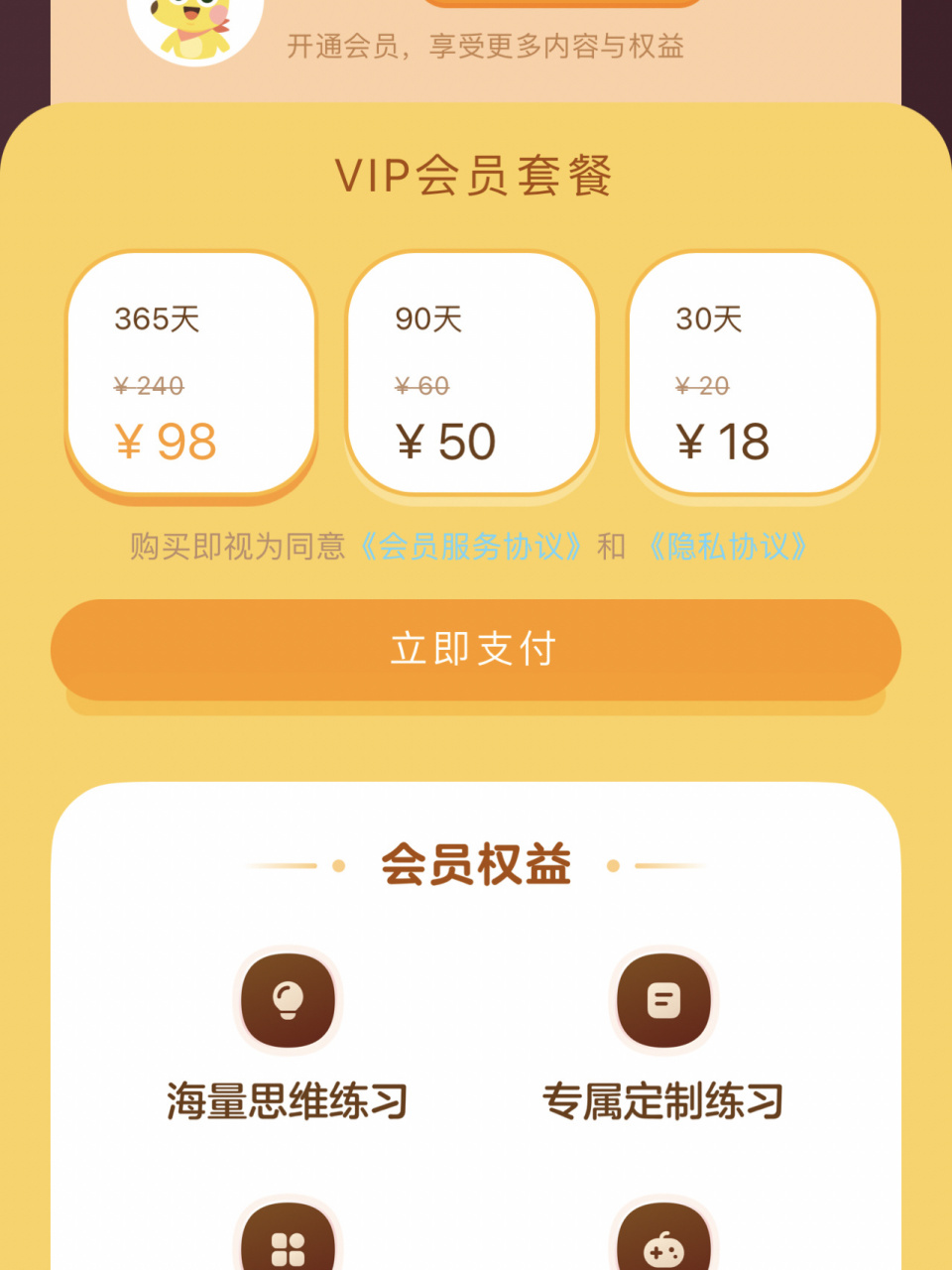Click the grid benefit icon at bottom left
This screenshot has height=1270, width=952.
pyautogui.click(x=289, y=1238)
